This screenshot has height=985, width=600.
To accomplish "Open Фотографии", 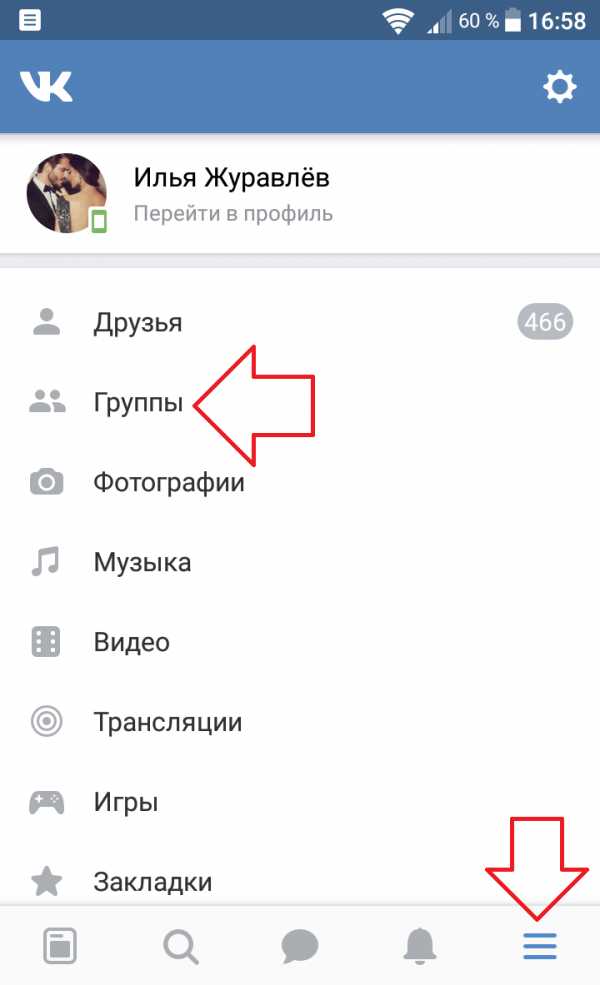I will 168,483.
